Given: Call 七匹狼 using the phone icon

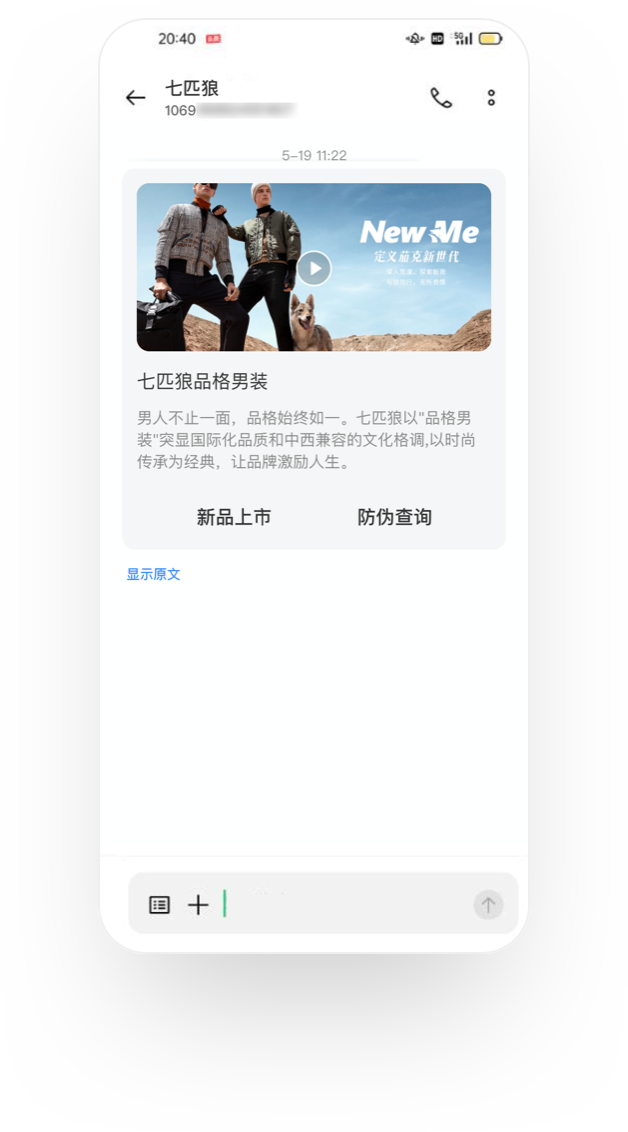Looking at the screenshot, I should (441, 97).
